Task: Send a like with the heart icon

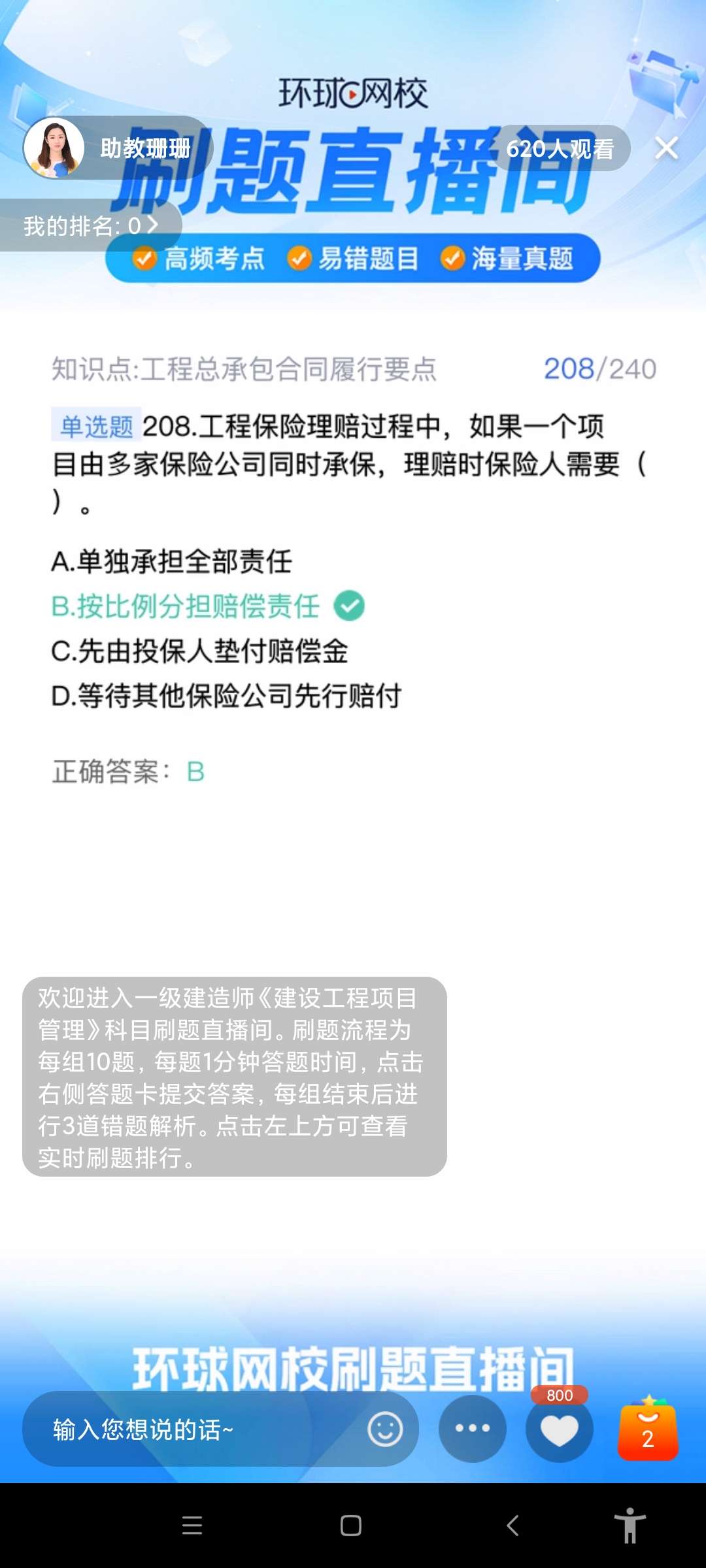Action: 559,1428
